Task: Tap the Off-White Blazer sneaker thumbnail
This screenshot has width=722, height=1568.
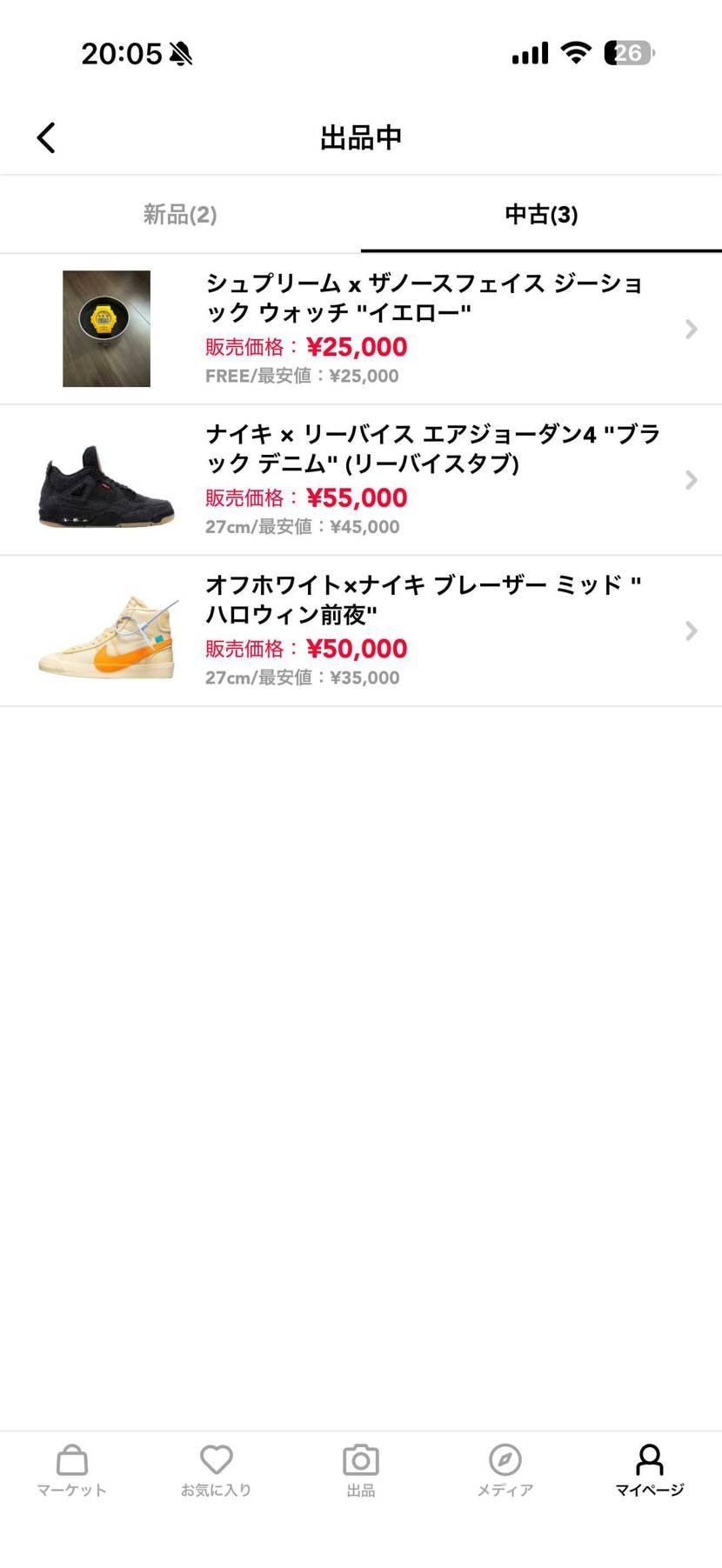Action: click(106, 631)
